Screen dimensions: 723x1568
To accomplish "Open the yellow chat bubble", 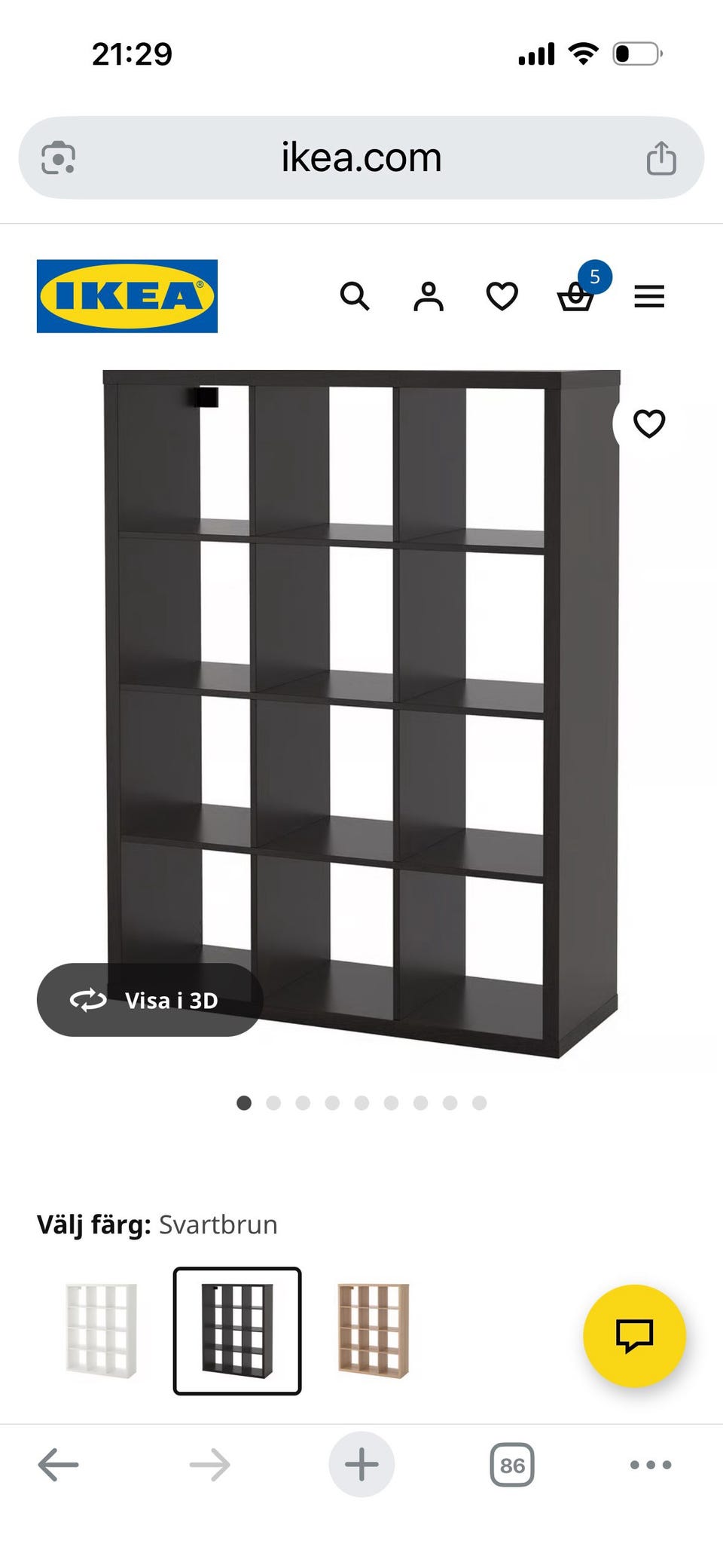I will click(x=634, y=1336).
